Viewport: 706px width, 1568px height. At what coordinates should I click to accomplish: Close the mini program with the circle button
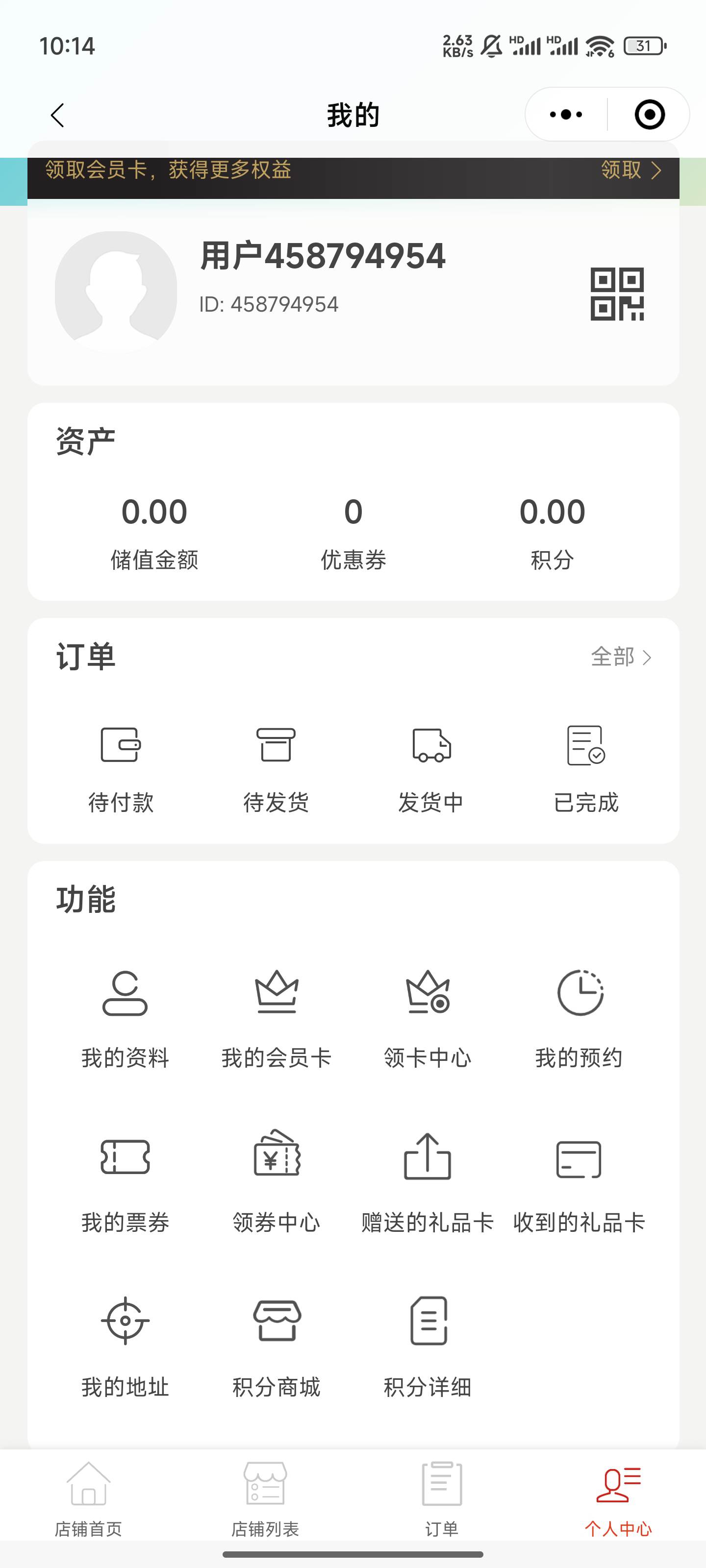pos(649,115)
